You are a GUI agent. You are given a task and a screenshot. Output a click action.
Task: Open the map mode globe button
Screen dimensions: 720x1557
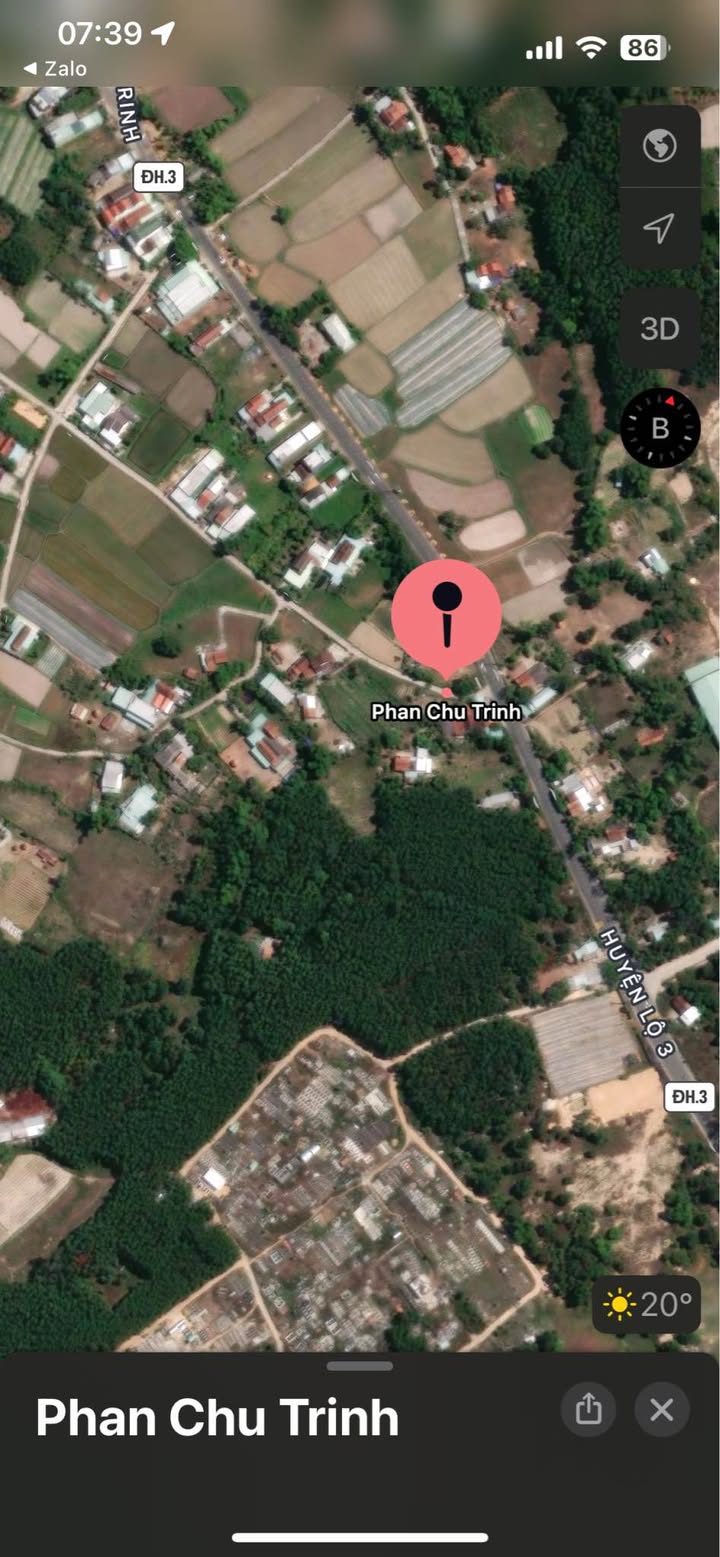tap(659, 146)
